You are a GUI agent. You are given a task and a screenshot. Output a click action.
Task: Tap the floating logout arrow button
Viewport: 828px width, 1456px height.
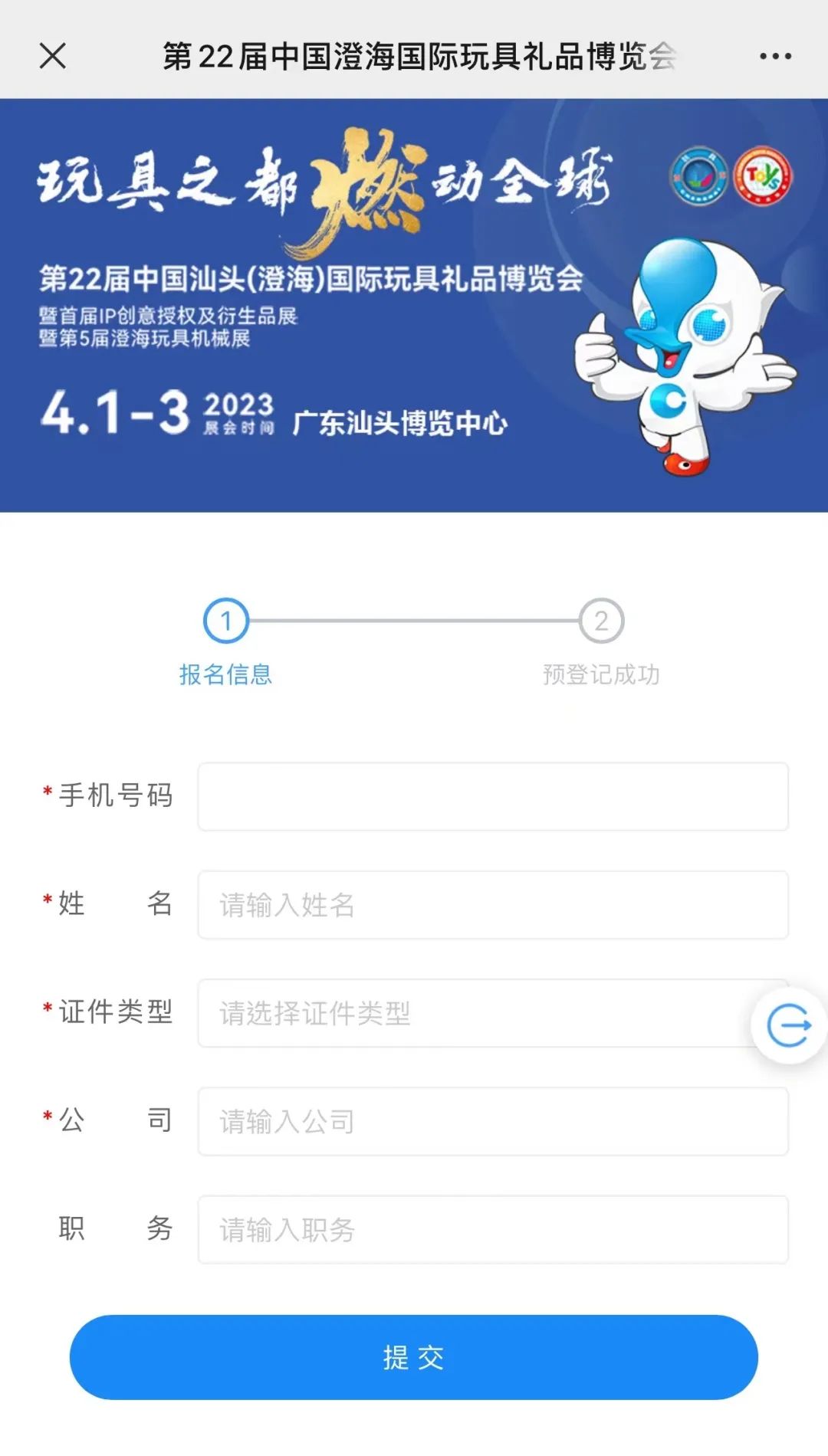(x=789, y=1025)
